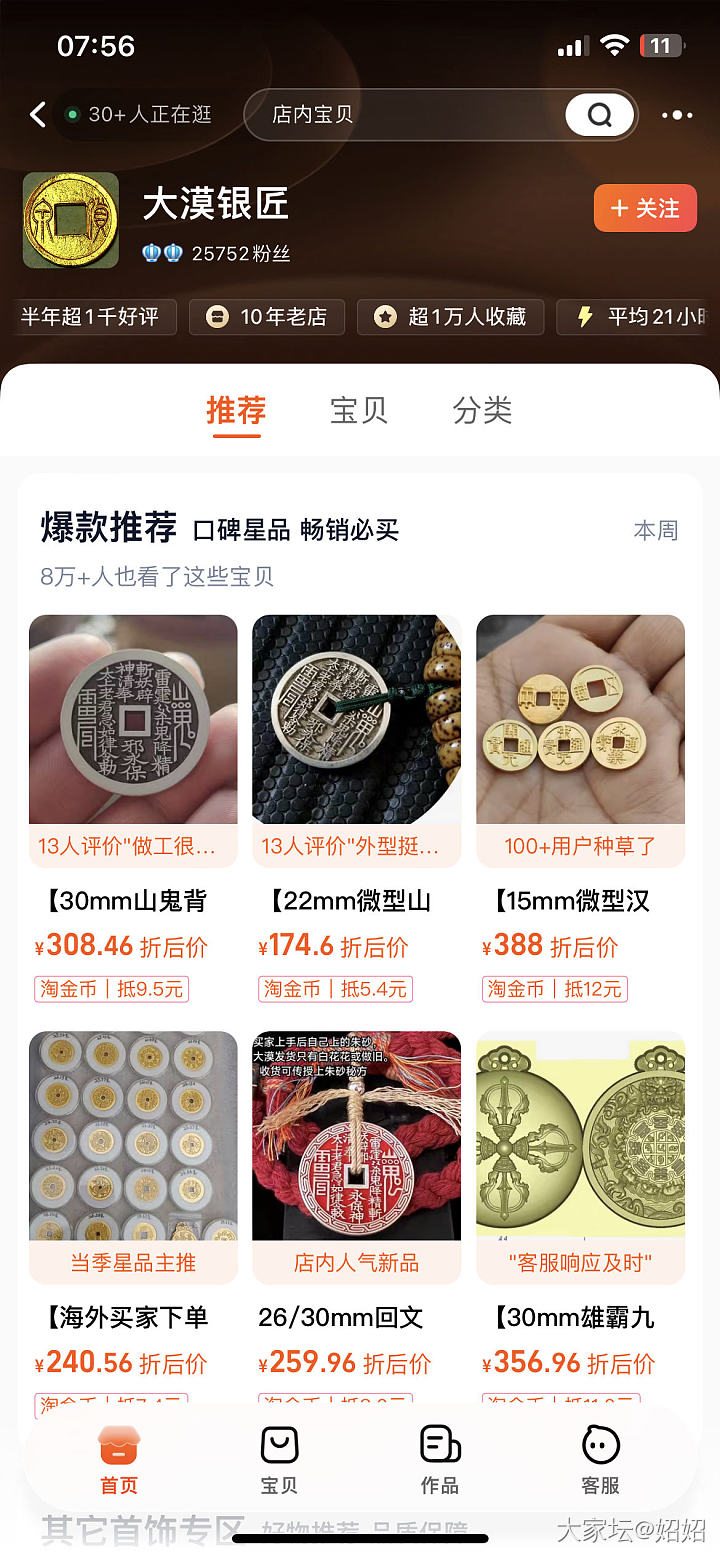Open the three-dot overflow menu
The image size is (720, 1558).
677,115
